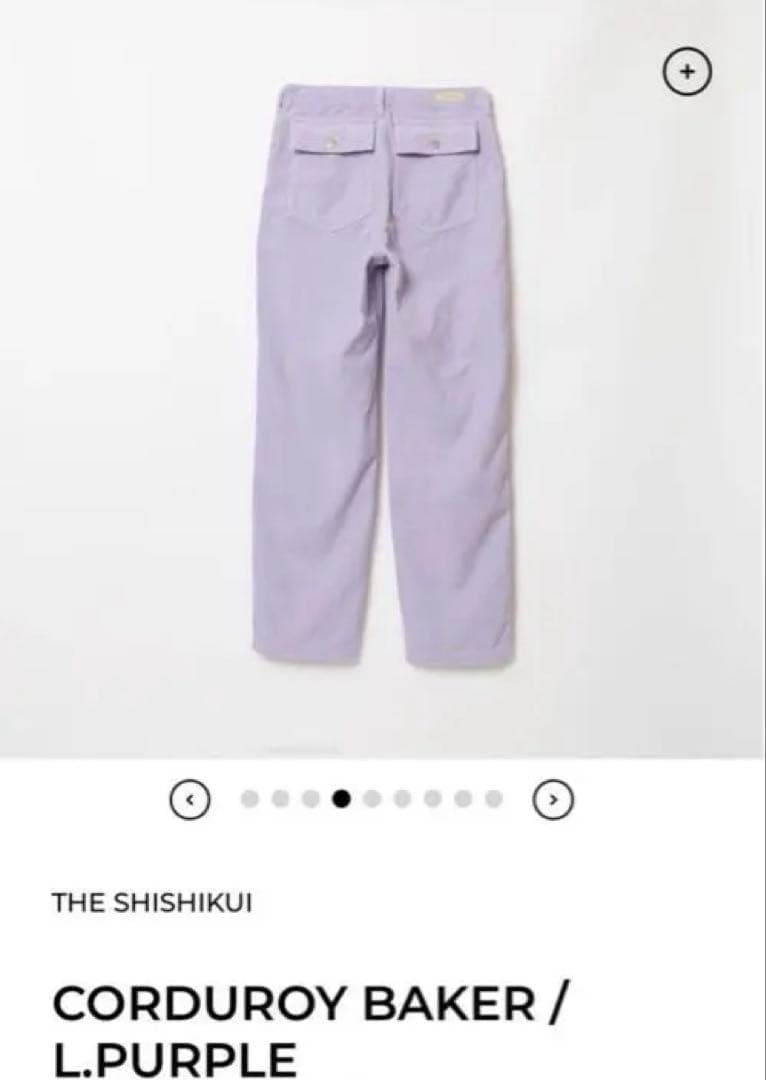Viewport: 766px width, 1080px height.
Task: Select the second carousel pagination dot
Action: (279, 797)
